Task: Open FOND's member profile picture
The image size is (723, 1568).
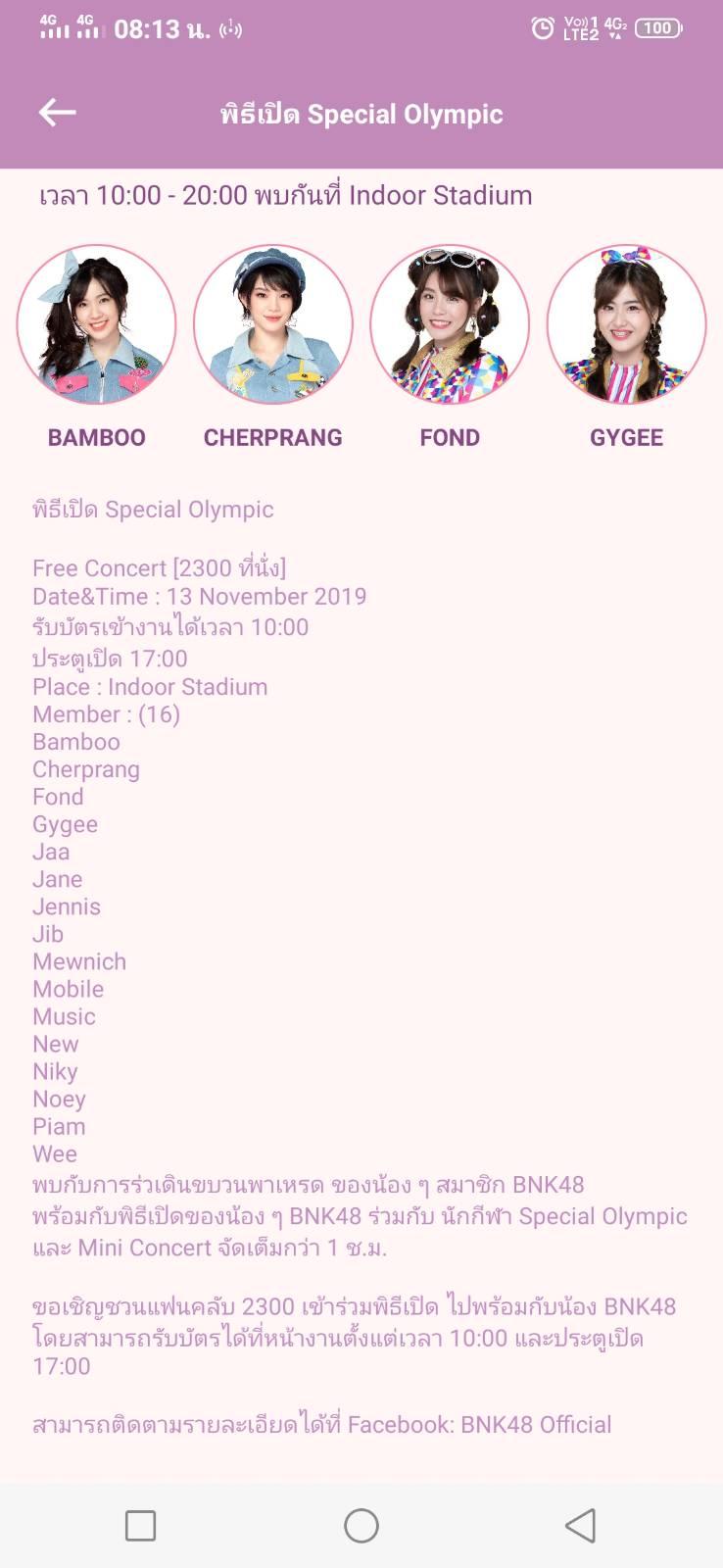Action: pyautogui.click(x=450, y=324)
